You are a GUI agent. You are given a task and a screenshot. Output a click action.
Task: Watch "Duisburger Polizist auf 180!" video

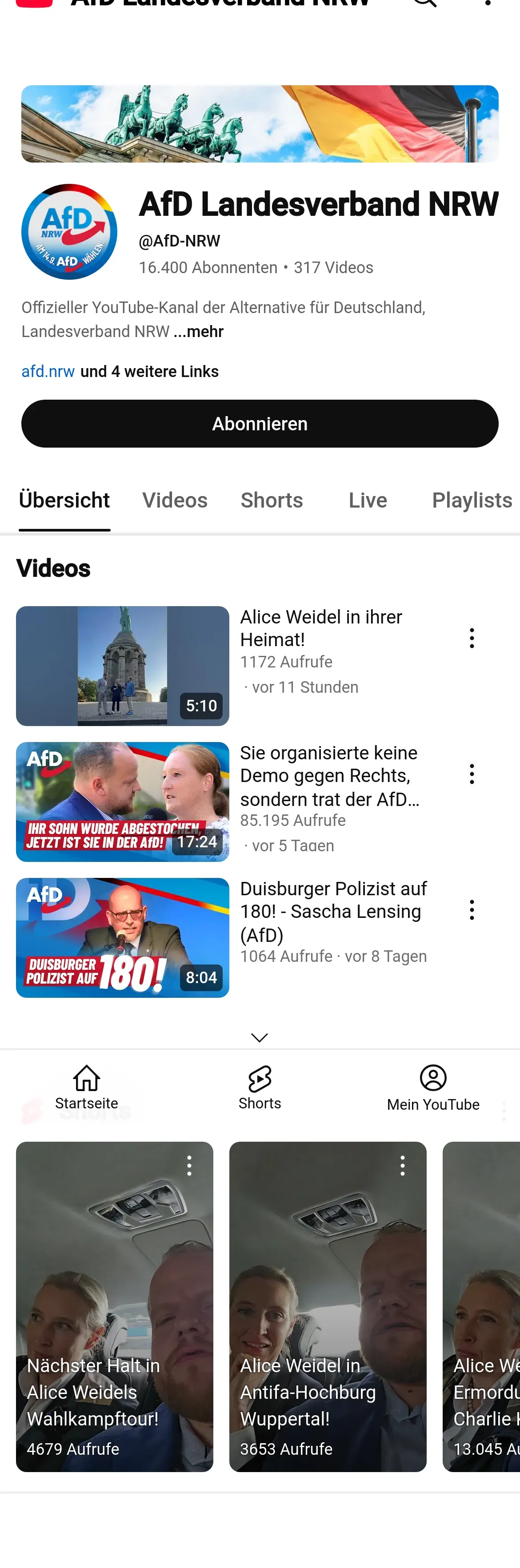(122, 937)
